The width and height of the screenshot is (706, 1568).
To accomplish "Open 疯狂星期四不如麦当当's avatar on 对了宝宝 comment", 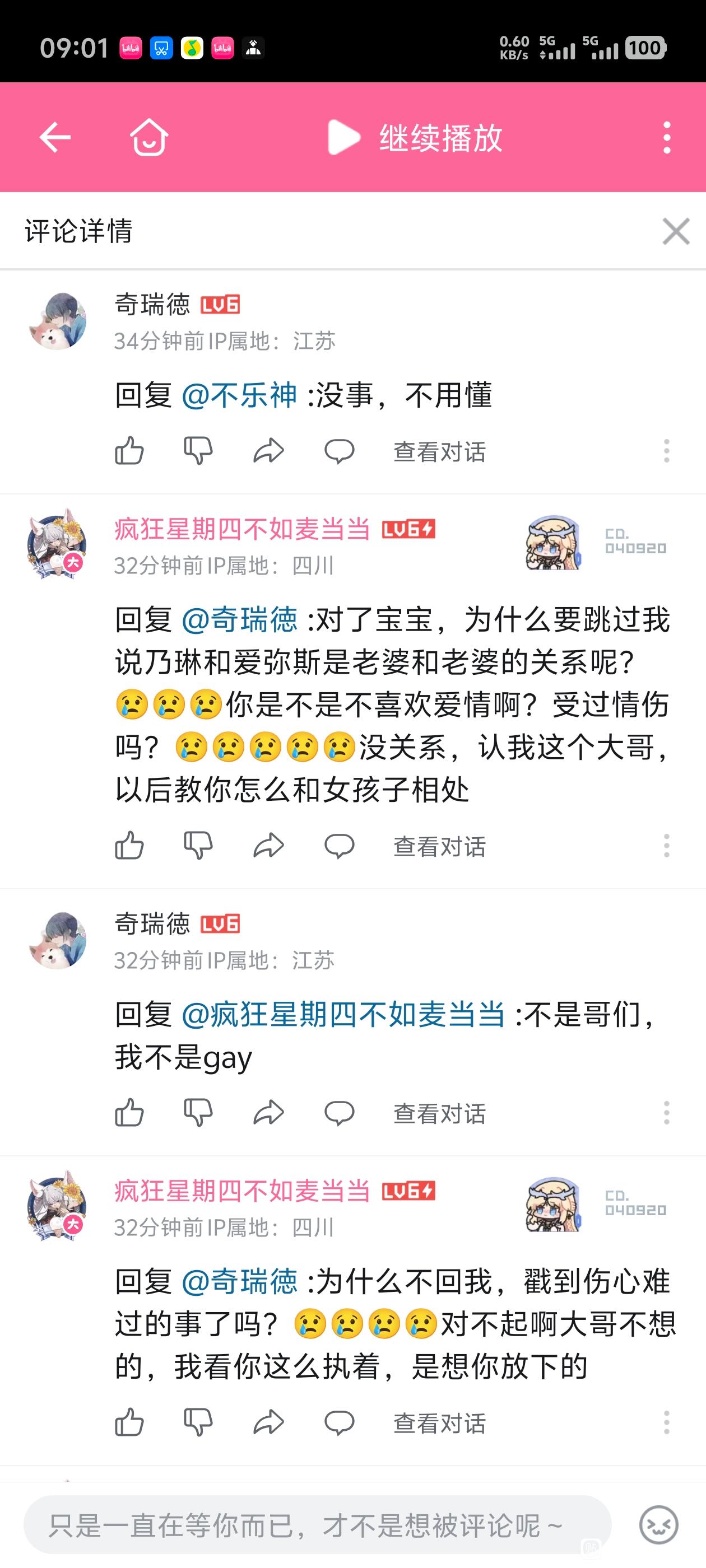I will click(57, 545).
